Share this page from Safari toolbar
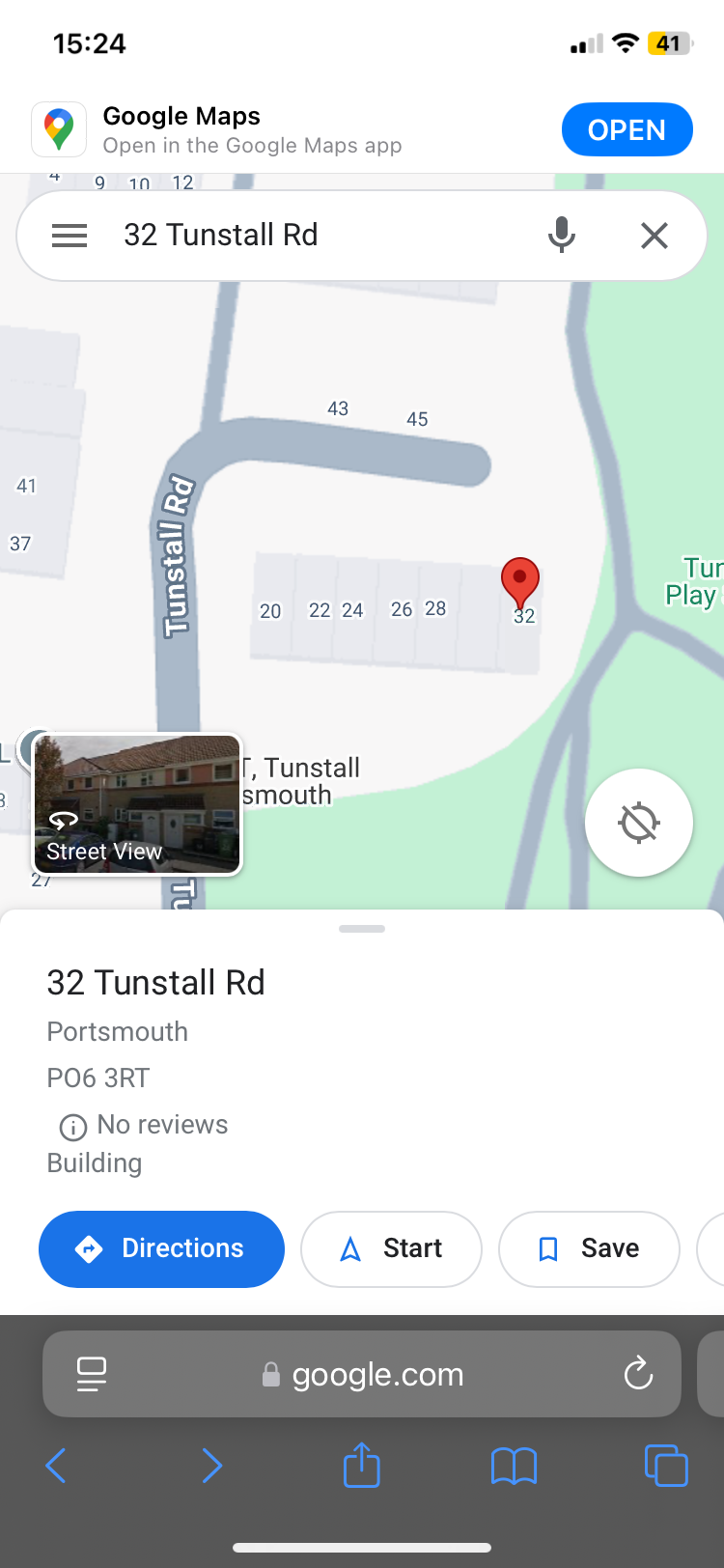 point(362,1464)
